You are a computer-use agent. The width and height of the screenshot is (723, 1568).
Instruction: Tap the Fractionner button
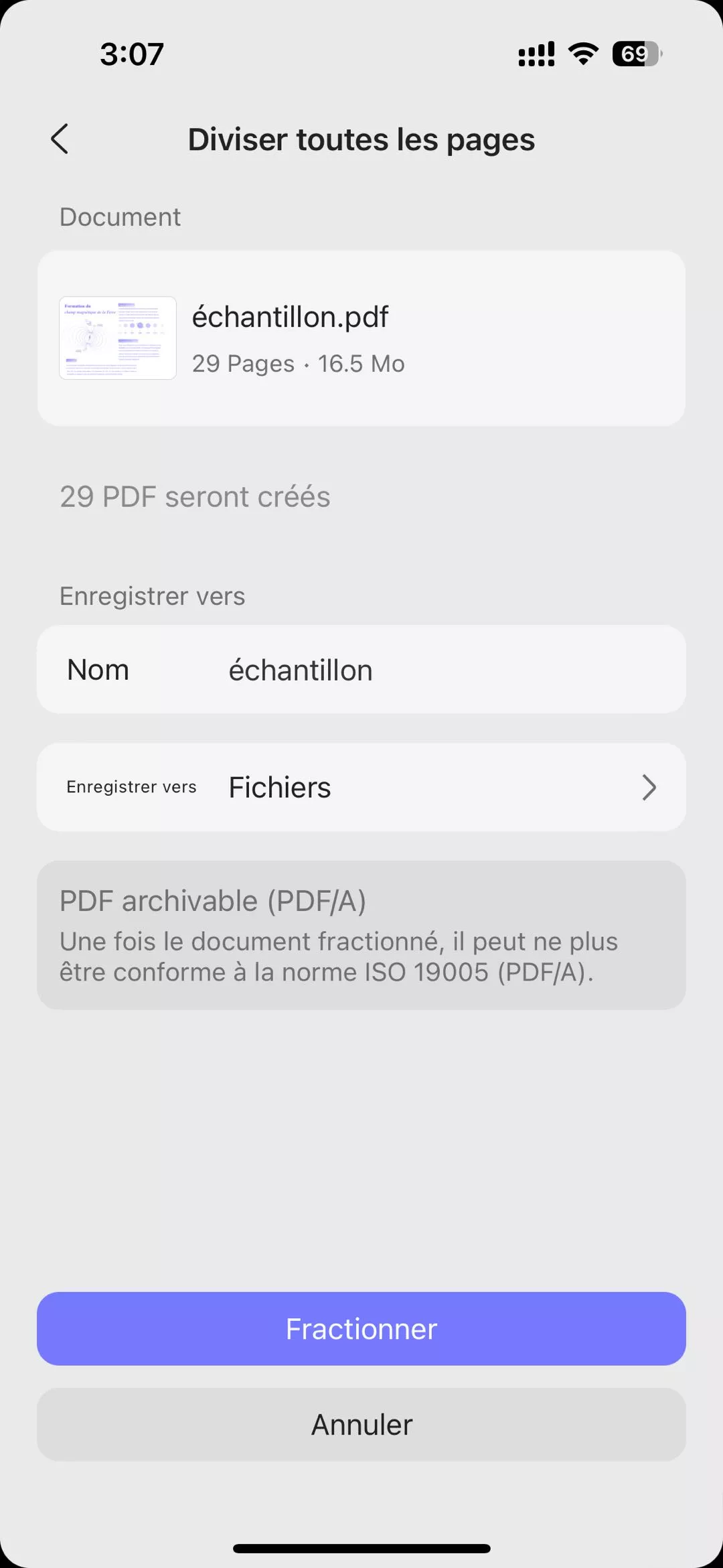[361, 1329]
